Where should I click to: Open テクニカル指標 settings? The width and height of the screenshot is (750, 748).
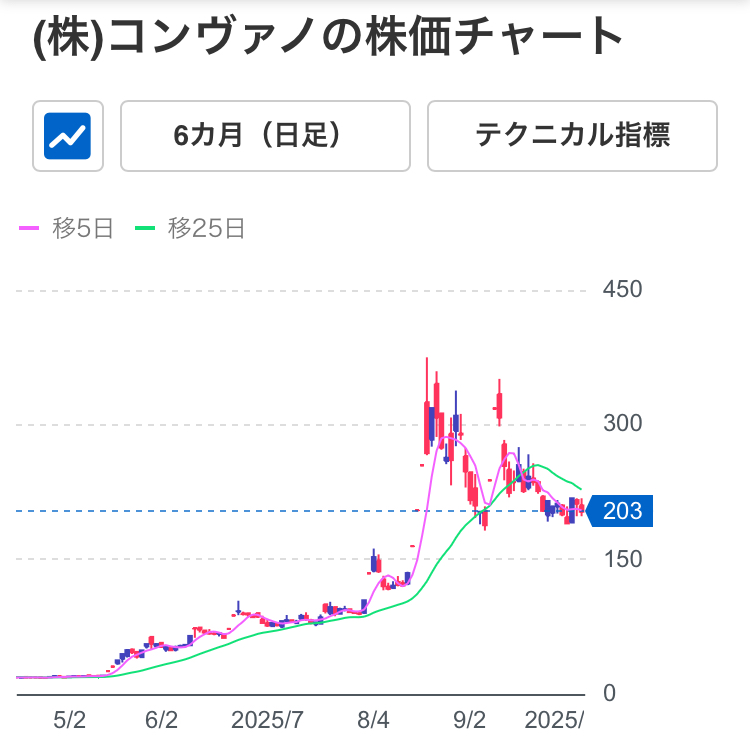(572, 136)
